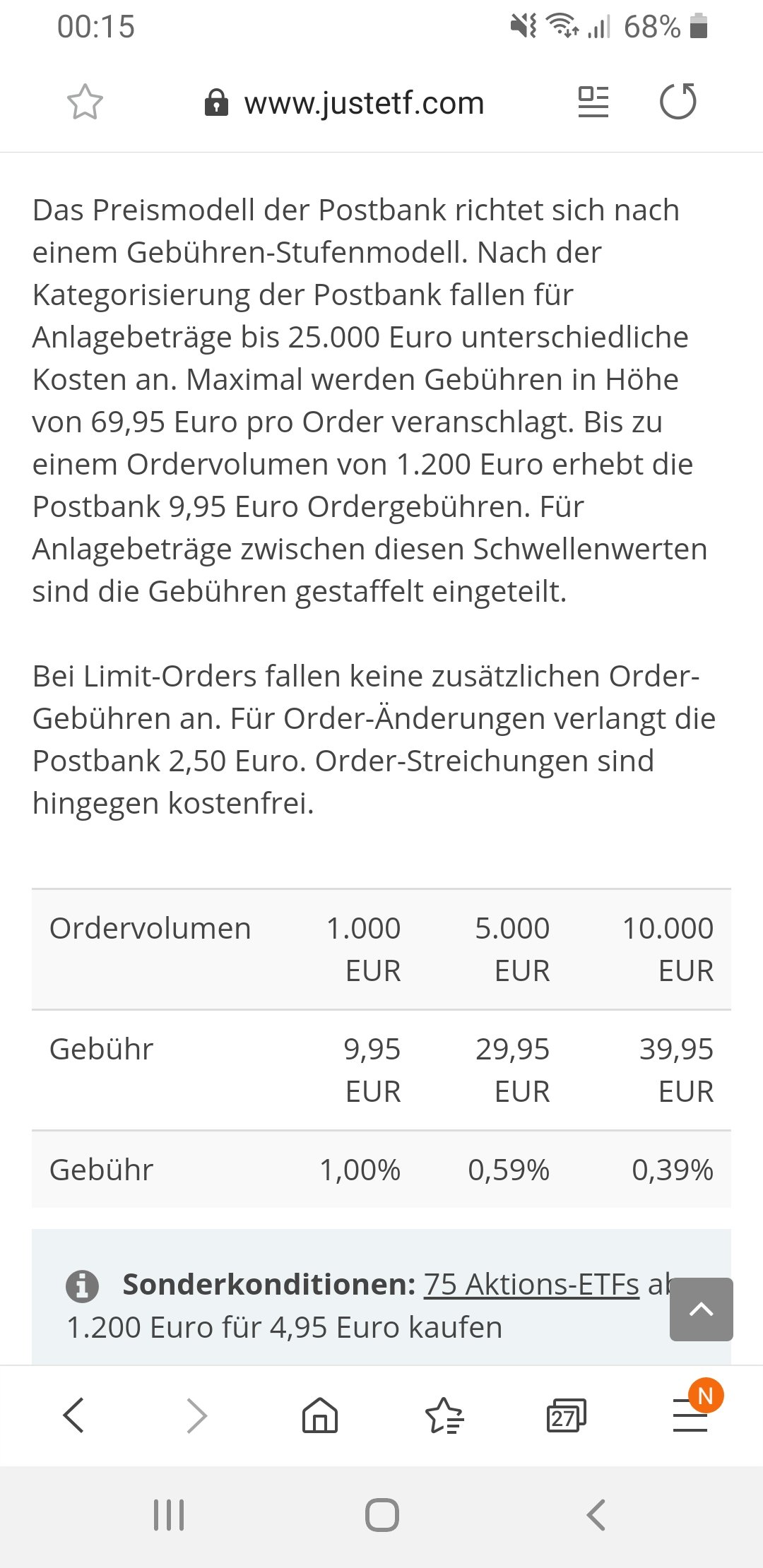Open the bookmarks list
Viewport: 763px width, 1568px height.
444,1415
